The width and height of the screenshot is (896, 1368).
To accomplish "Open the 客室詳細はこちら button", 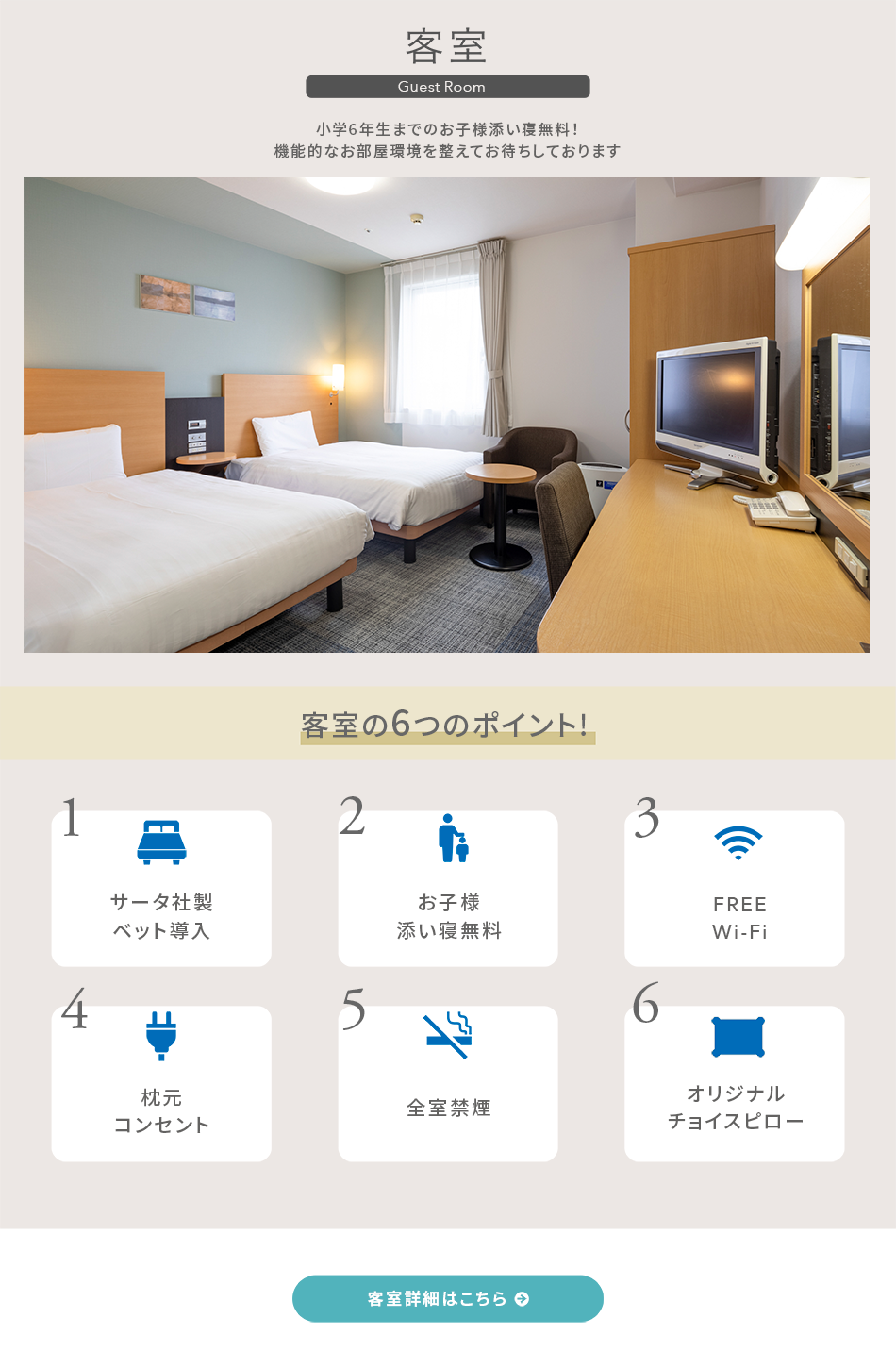I will [448, 1298].
